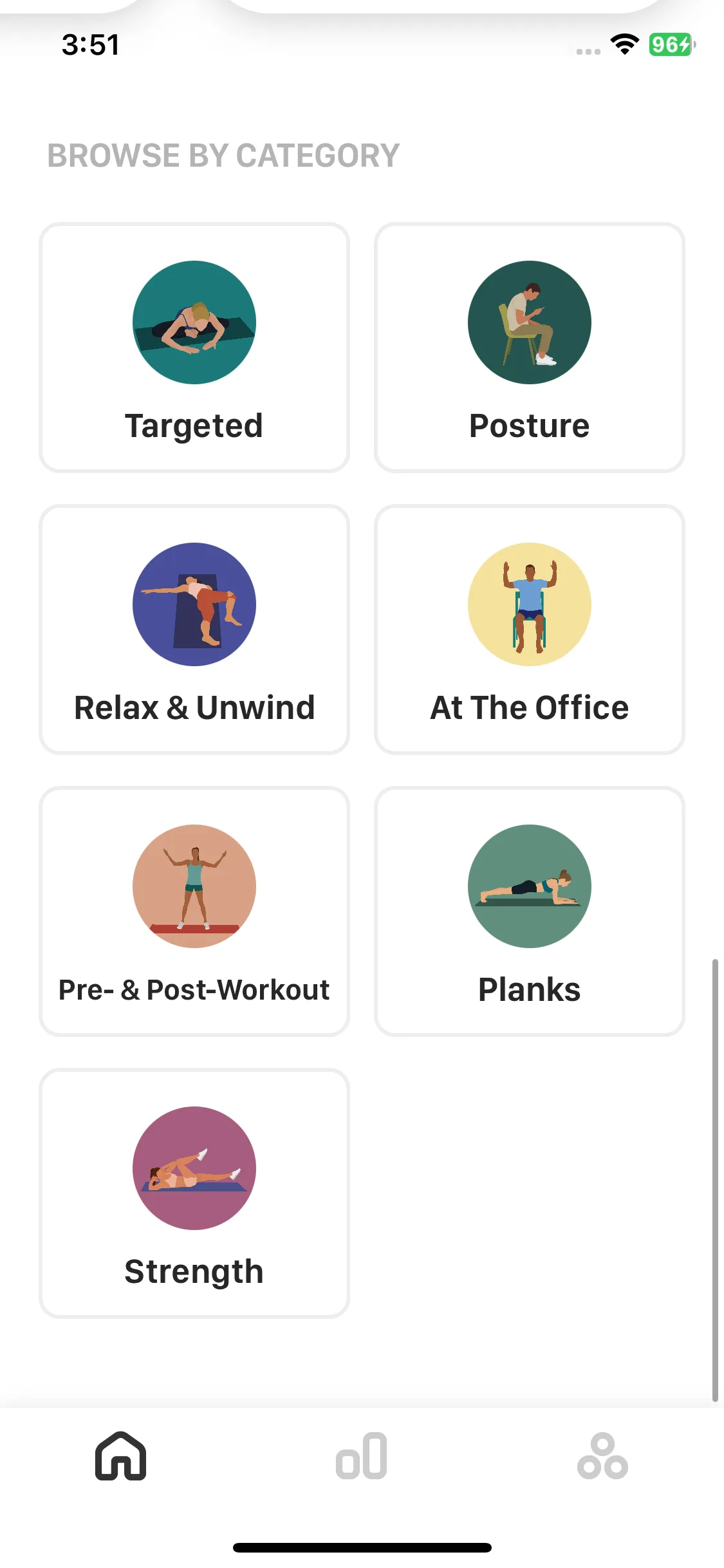Choose the Planks category

[529, 911]
